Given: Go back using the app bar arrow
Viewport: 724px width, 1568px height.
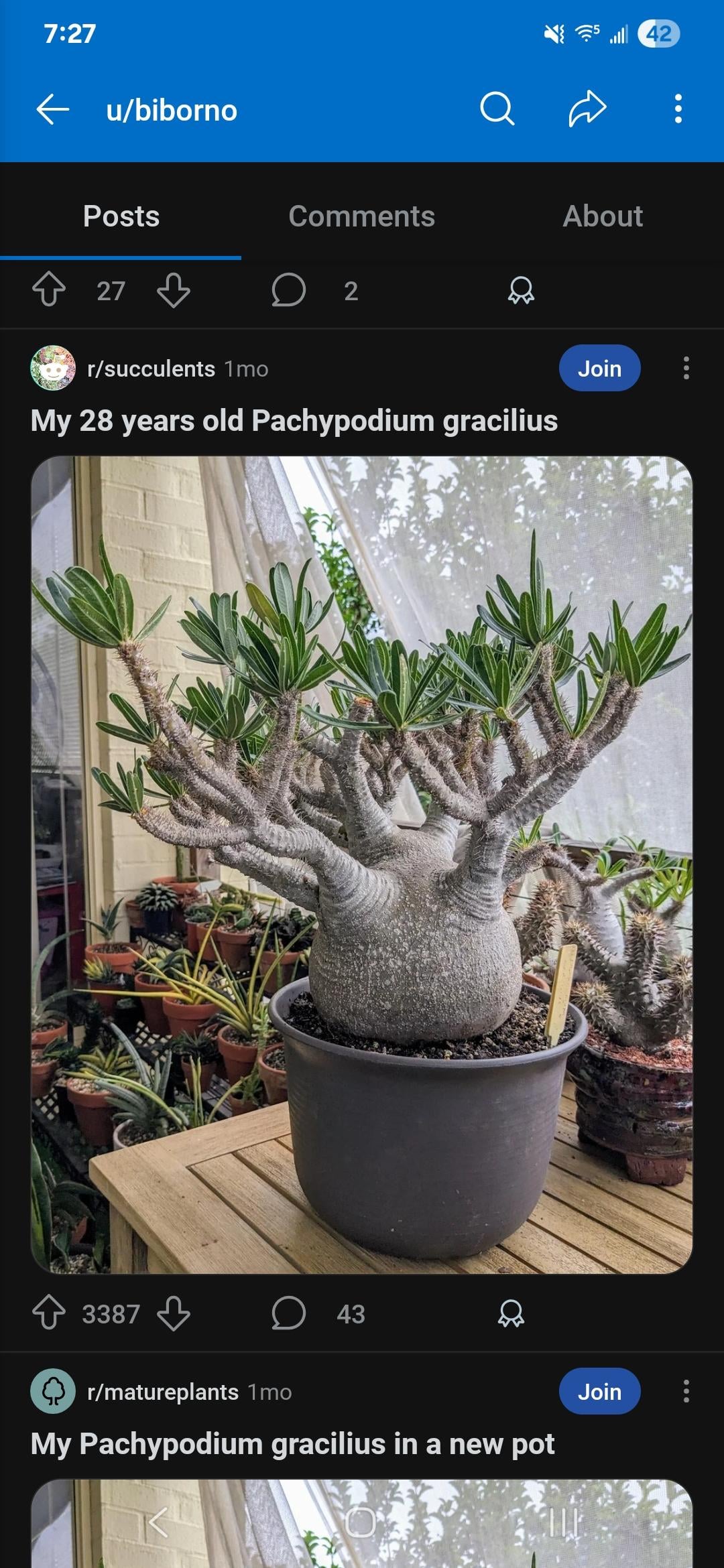Looking at the screenshot, I should [53, 109].
